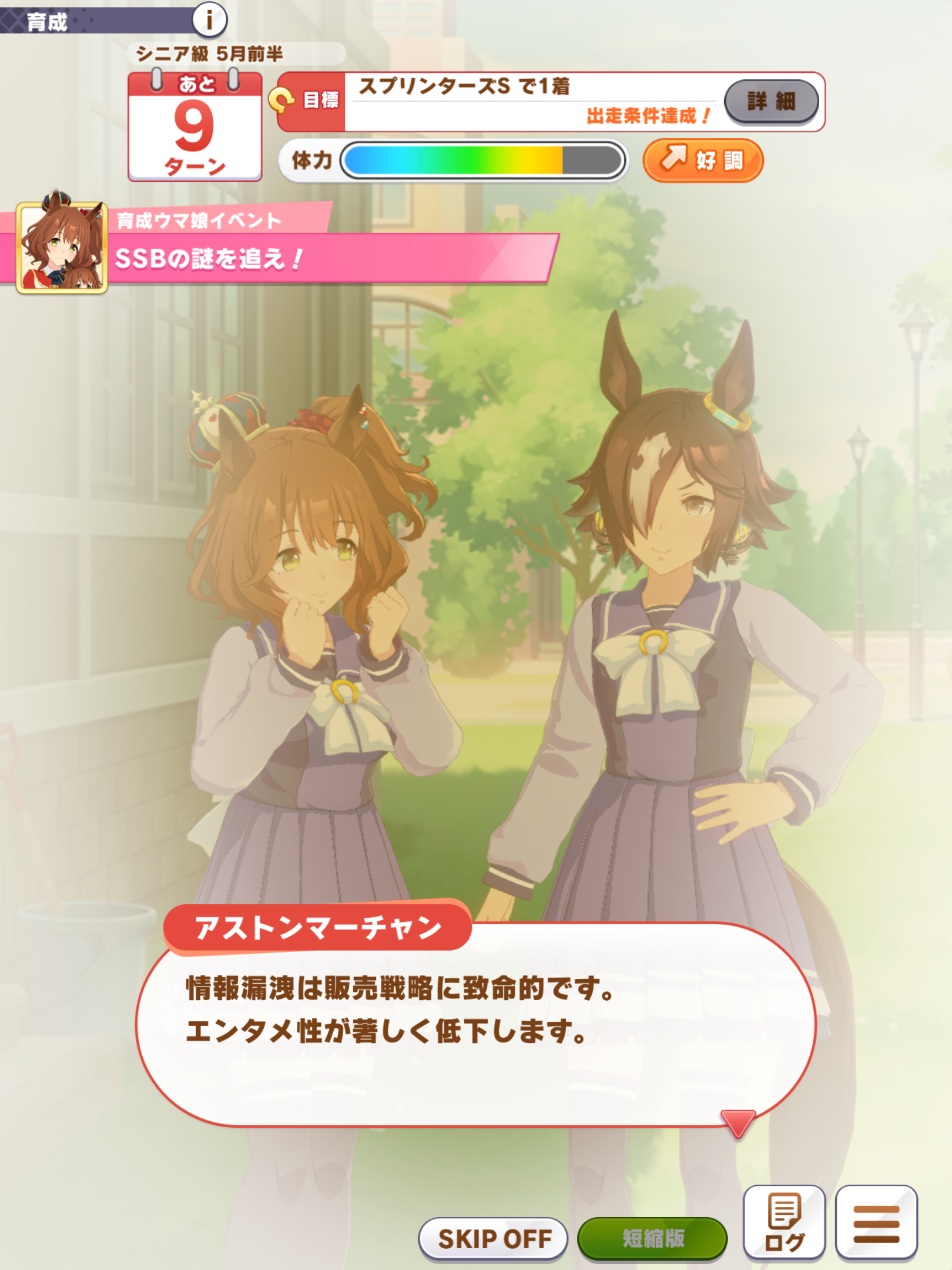
Task: Toggle the SKIP OFF button
Action: 493,1238
